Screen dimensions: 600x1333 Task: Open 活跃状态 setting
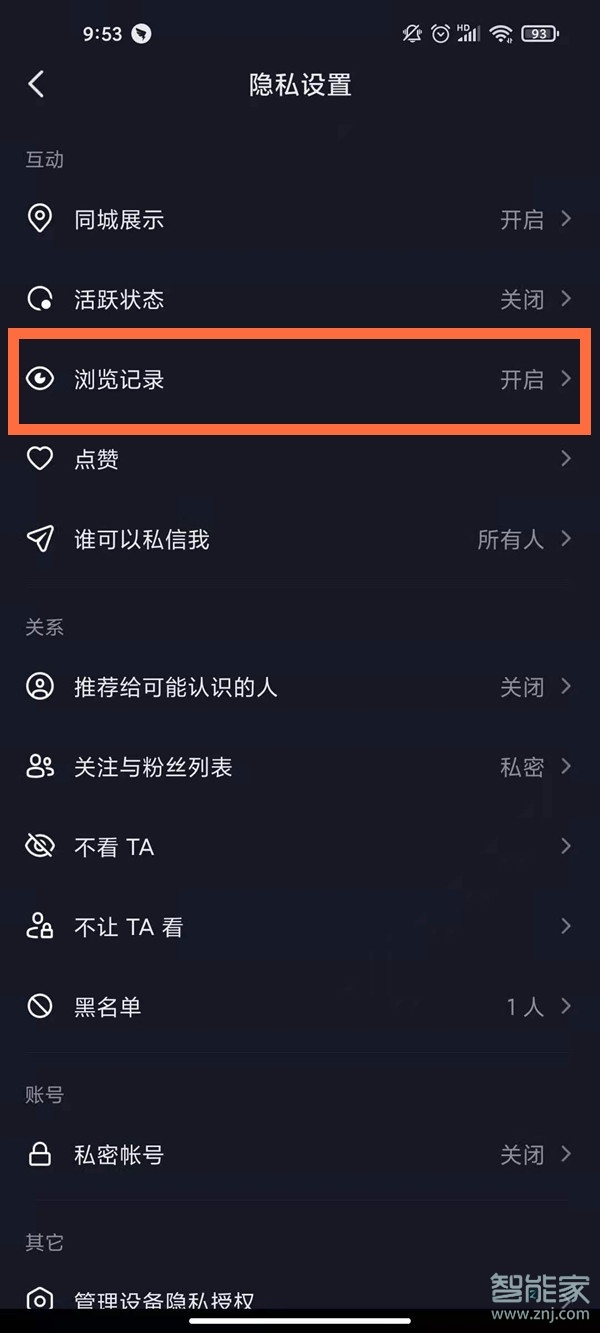point(300,299)
